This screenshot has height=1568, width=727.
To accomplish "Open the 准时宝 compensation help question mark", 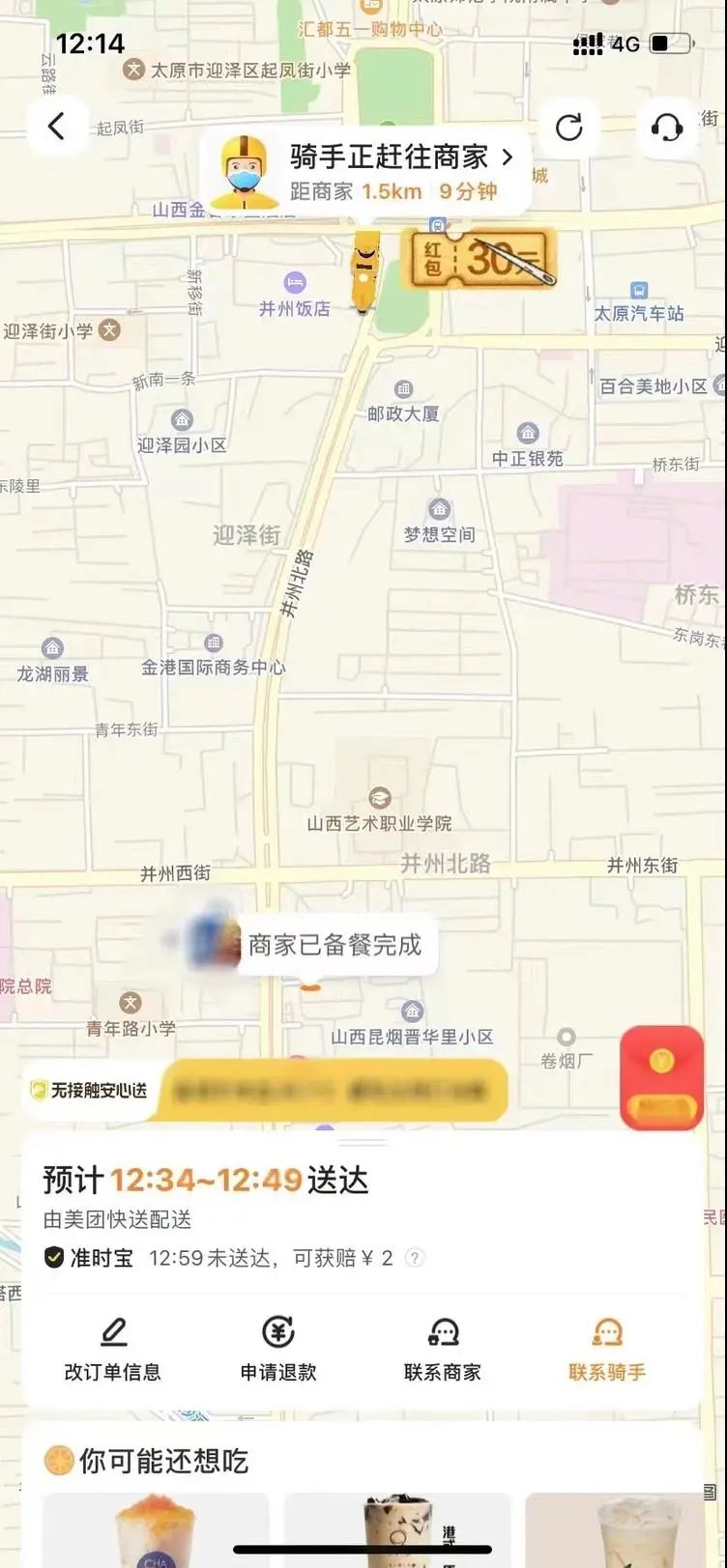I will (x=416, y=1259).
